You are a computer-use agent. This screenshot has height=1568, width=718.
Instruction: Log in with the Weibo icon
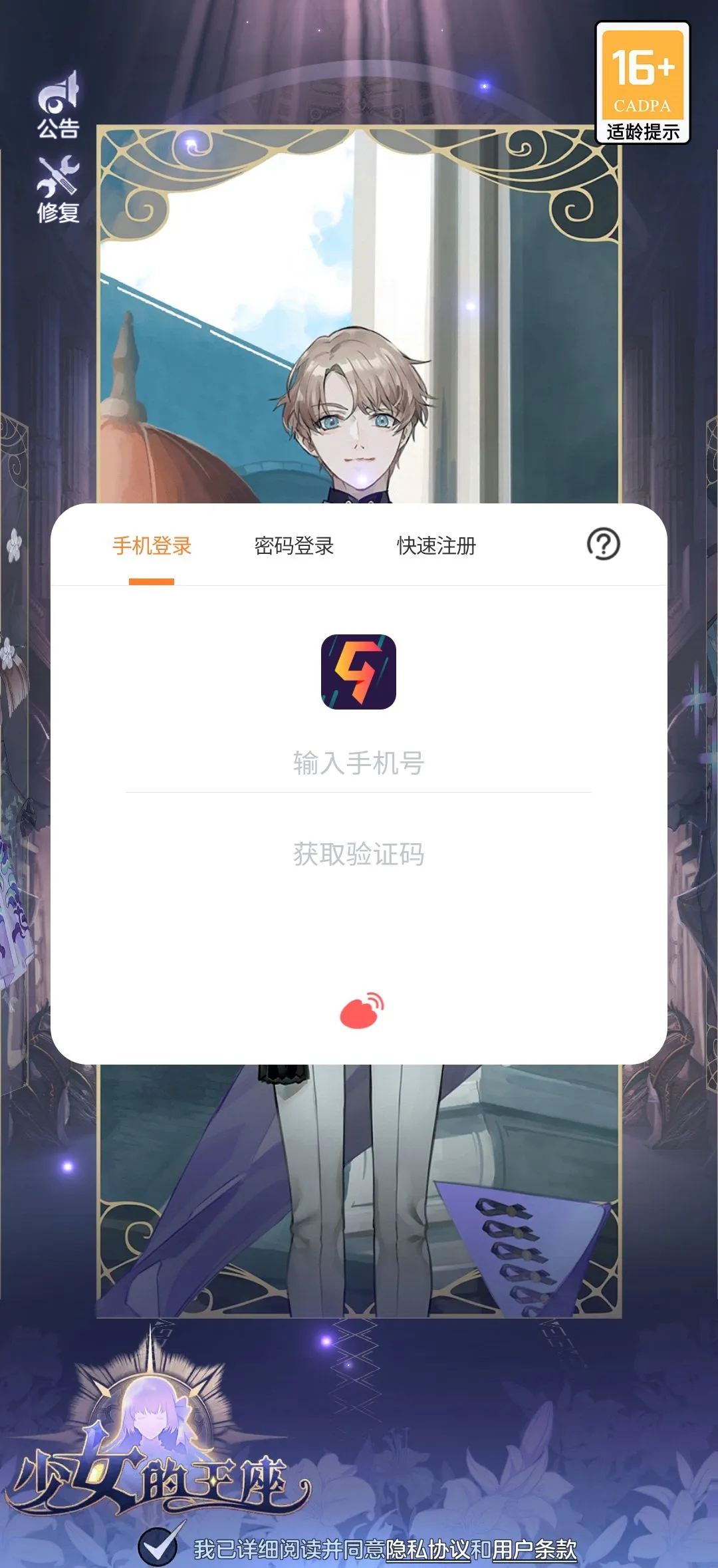362,1011
